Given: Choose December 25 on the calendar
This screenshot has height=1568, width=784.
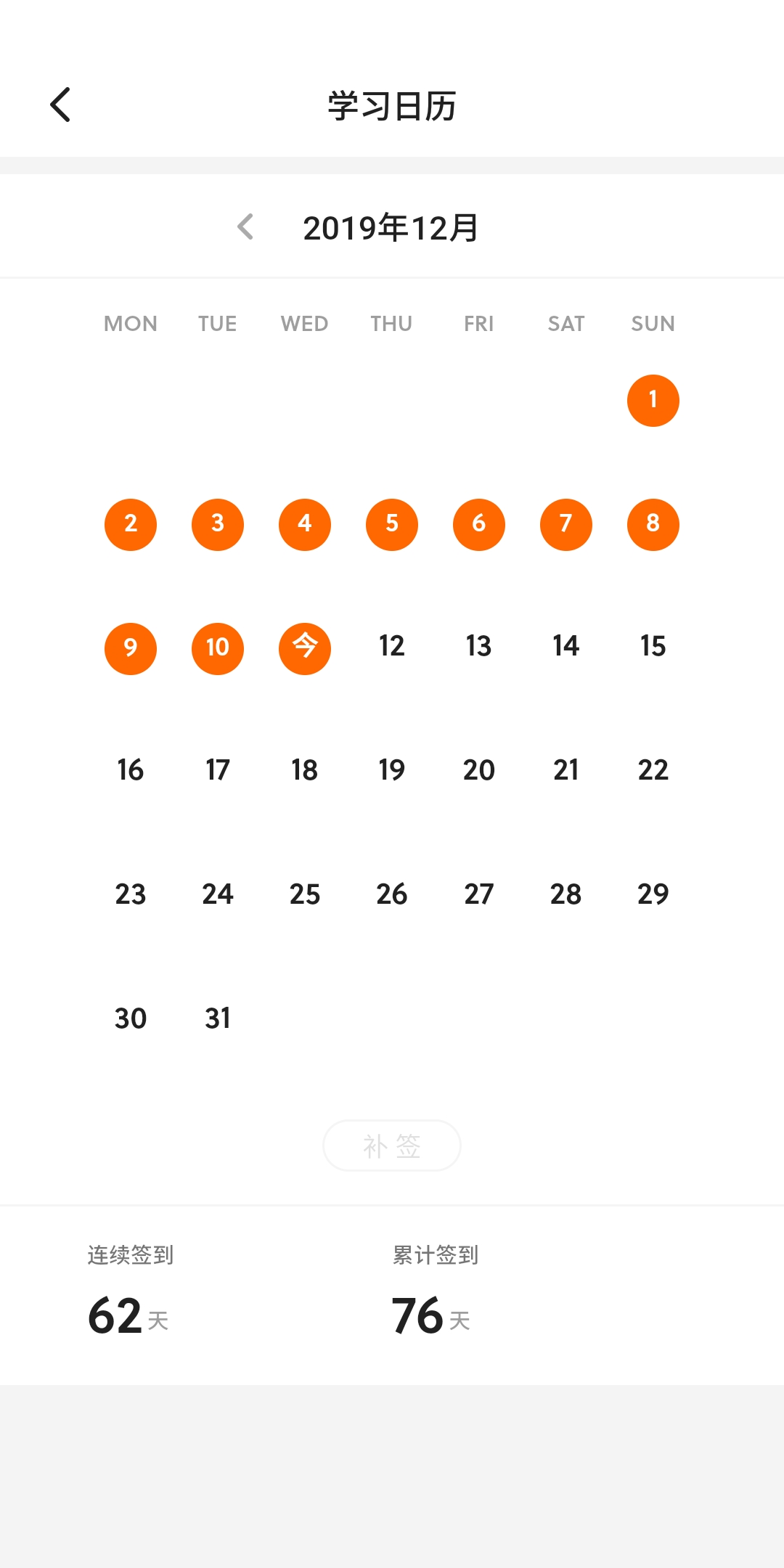Looking at the screenshot, I should (x=305, y=894).
